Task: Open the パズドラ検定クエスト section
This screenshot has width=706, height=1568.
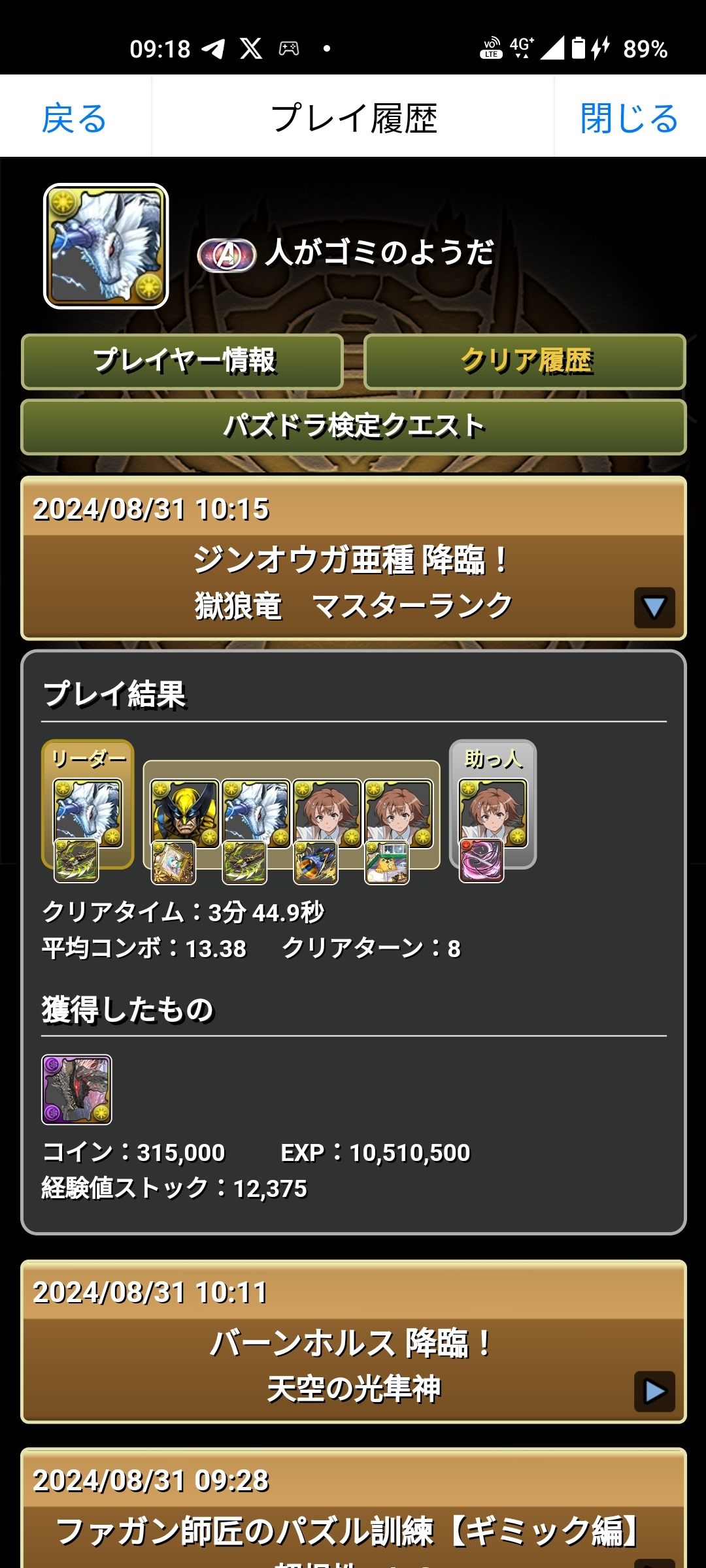Action: click(x=353, y=427)
